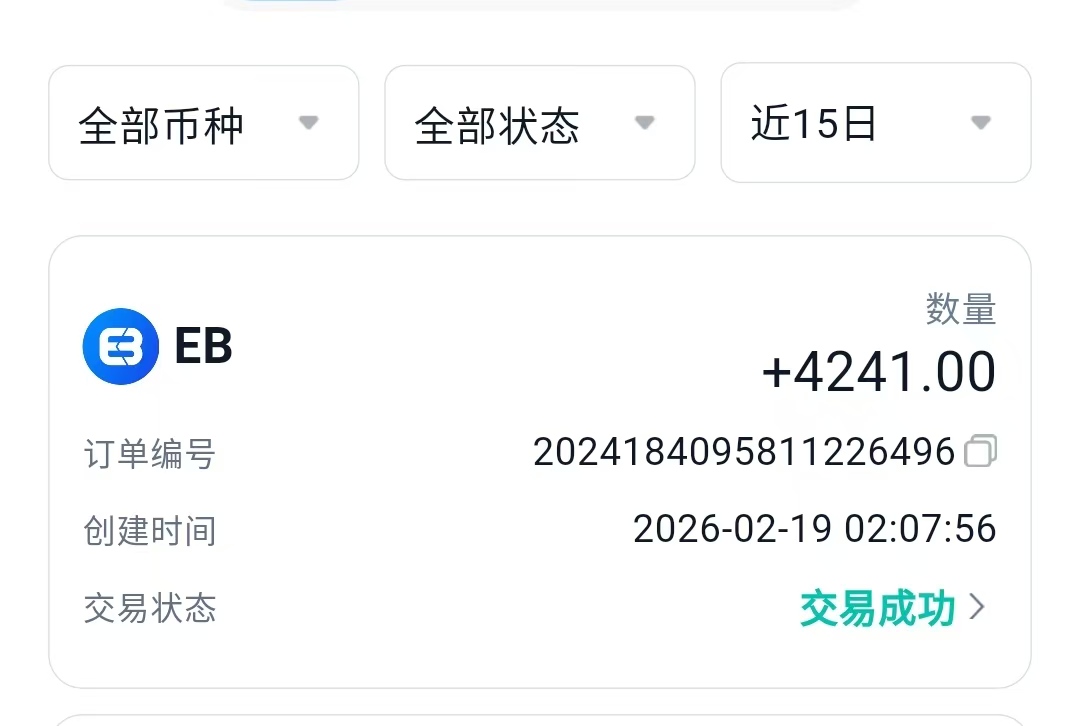Open the 全部币种 currency dropdown
1080x726 pixels.
(203, 124)
